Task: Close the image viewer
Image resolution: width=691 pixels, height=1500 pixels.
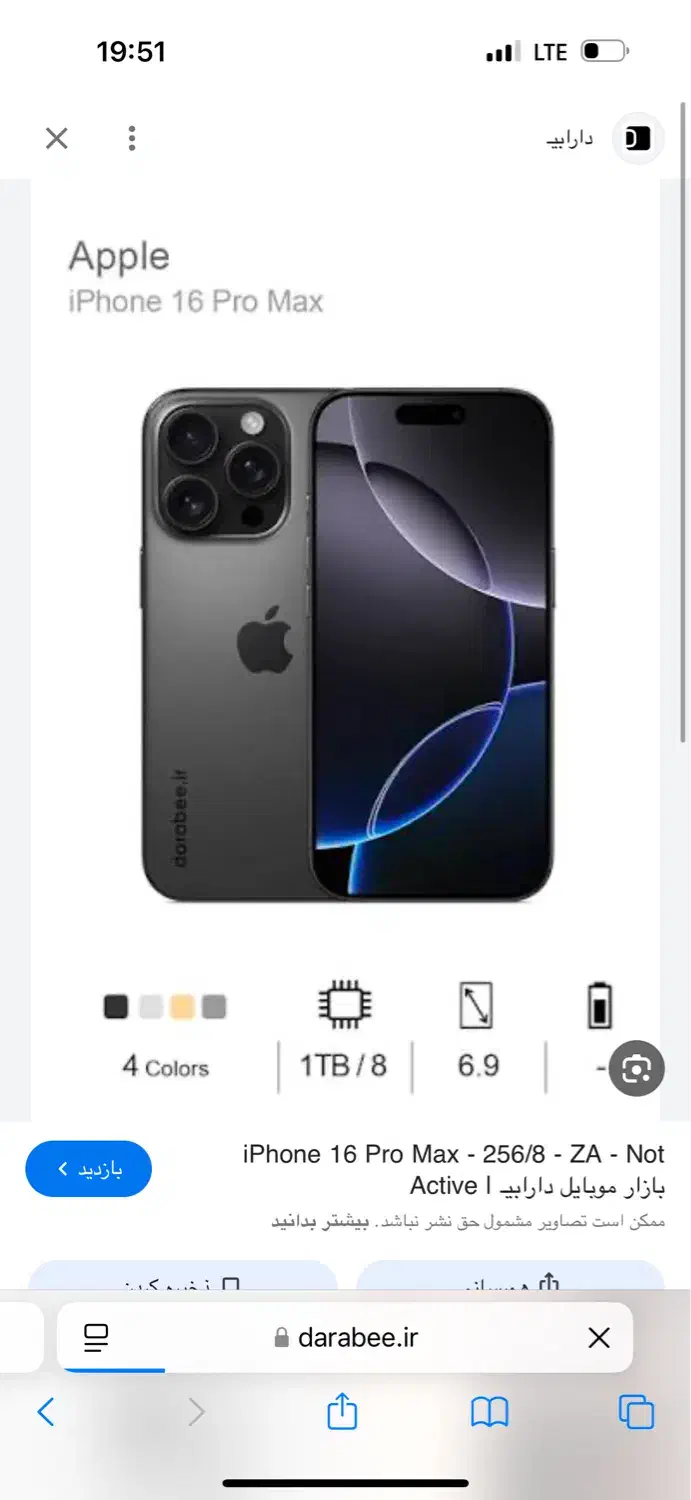Action: point(57,138)
